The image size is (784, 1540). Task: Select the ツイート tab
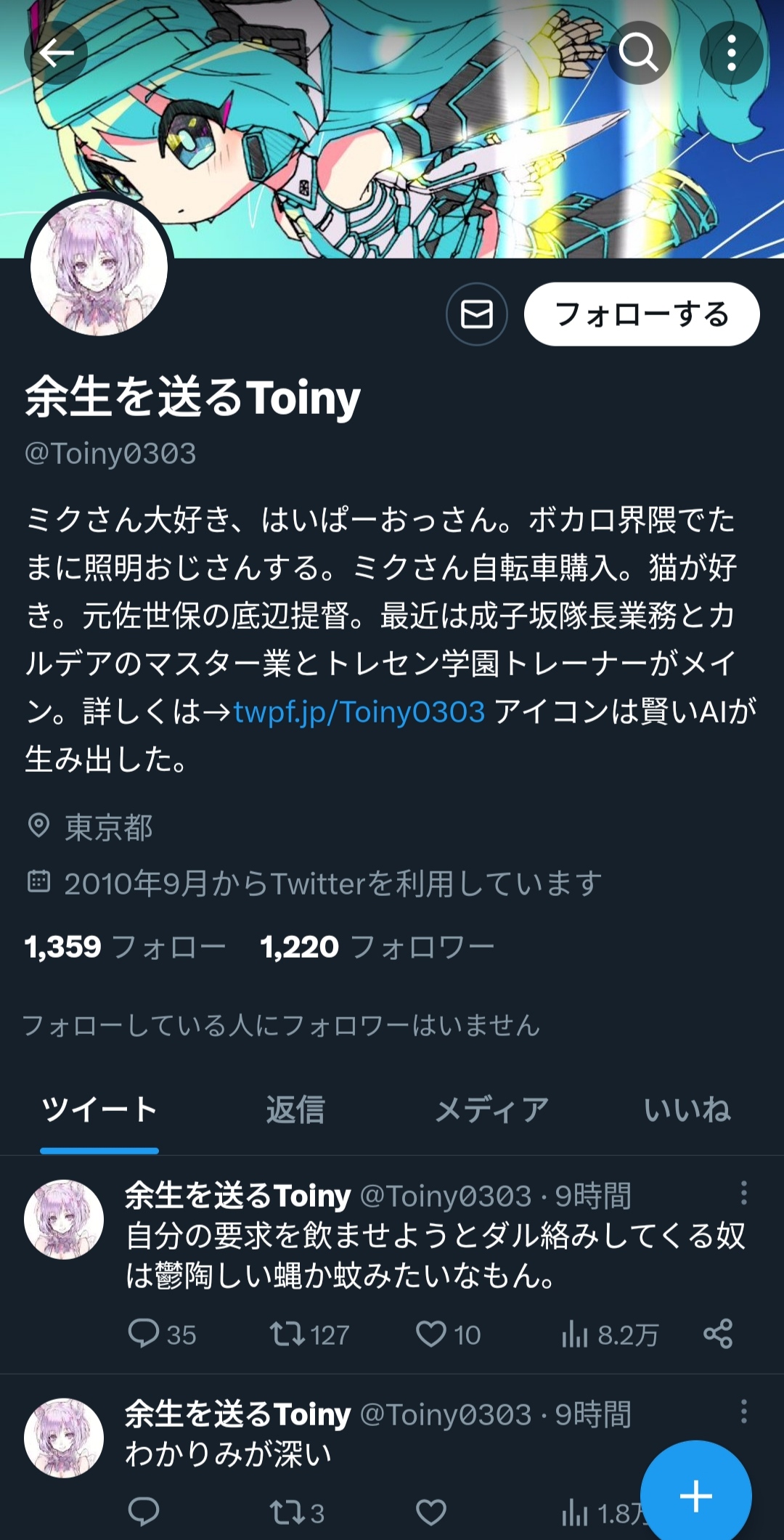[x=99, y=1110]
